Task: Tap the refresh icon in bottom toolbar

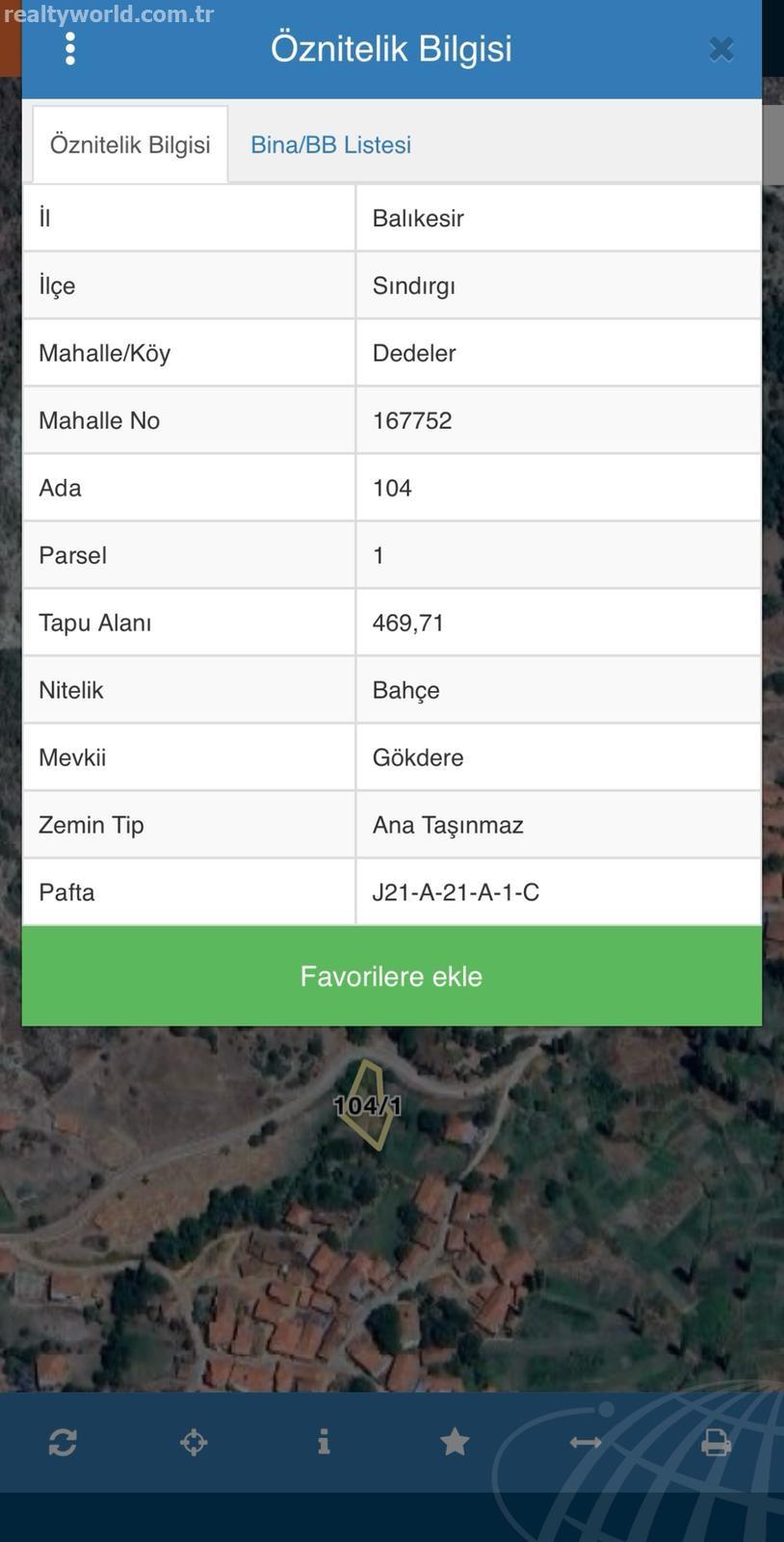Action: (63, 1443)
